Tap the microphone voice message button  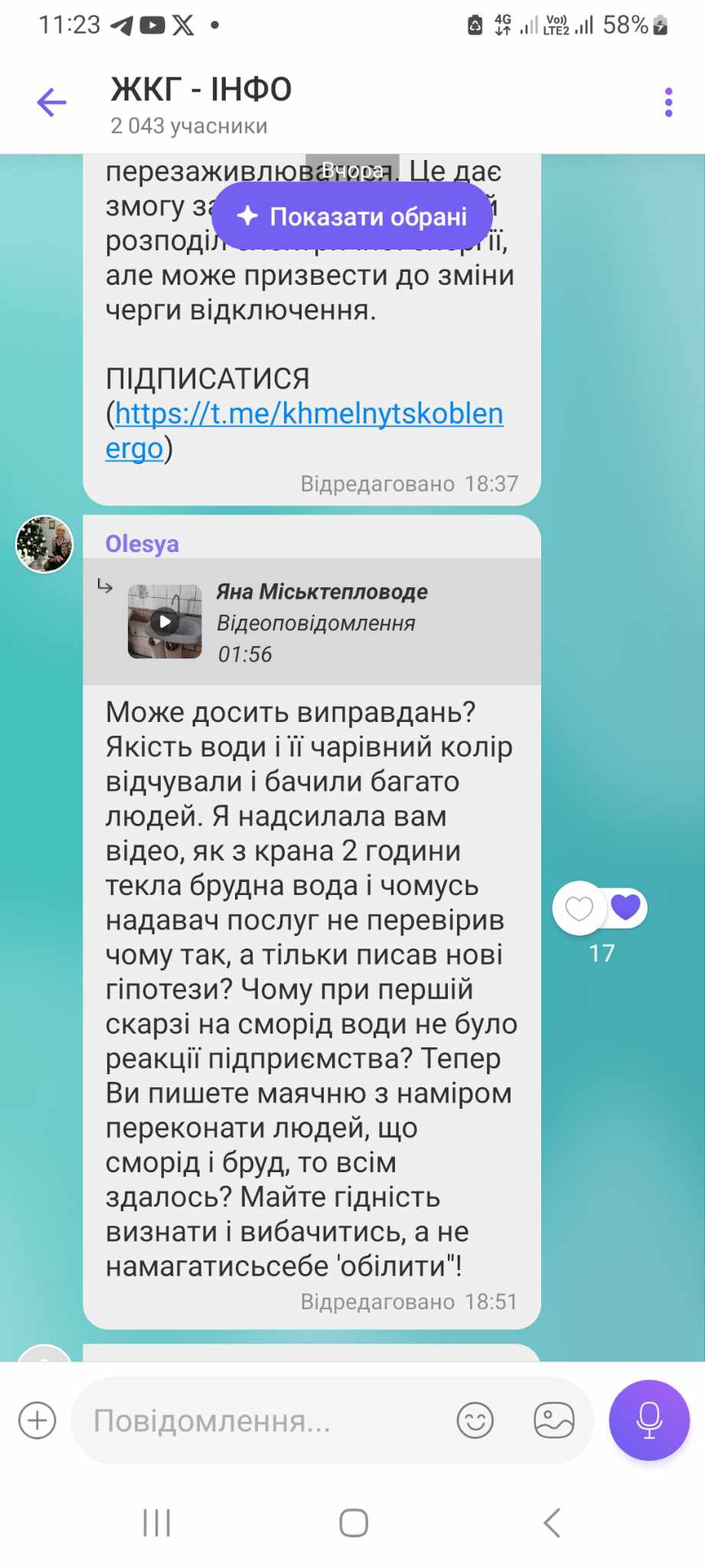click(649, 1420)
